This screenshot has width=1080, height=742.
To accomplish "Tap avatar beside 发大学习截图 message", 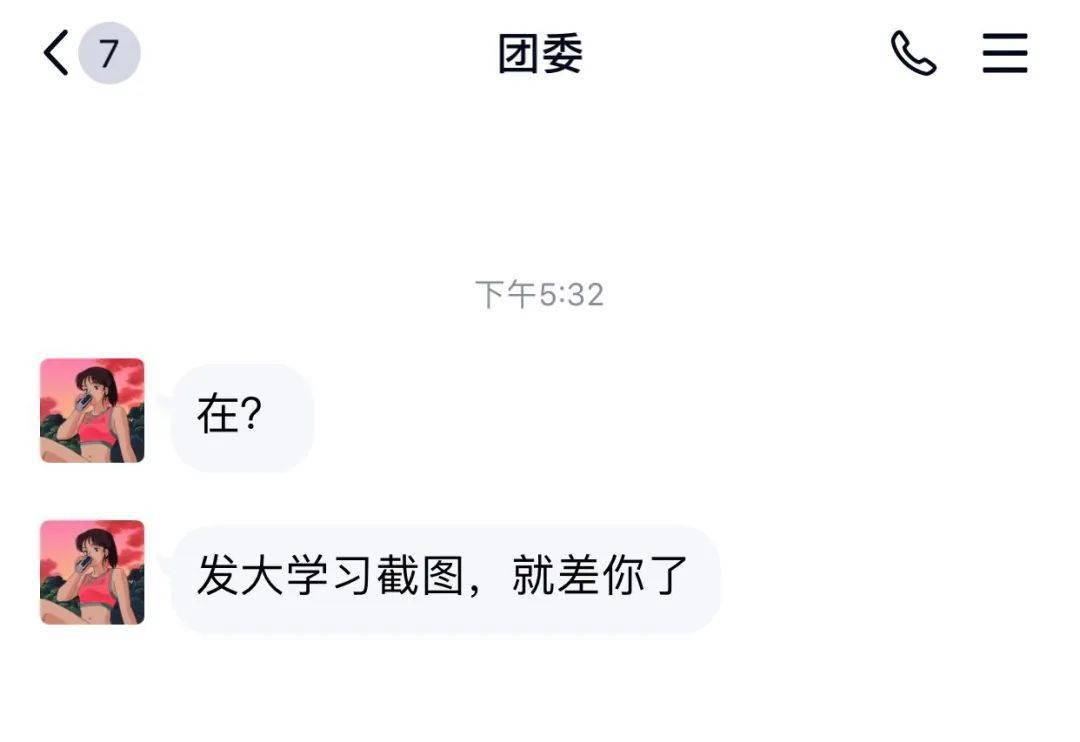I will point(92,572).
